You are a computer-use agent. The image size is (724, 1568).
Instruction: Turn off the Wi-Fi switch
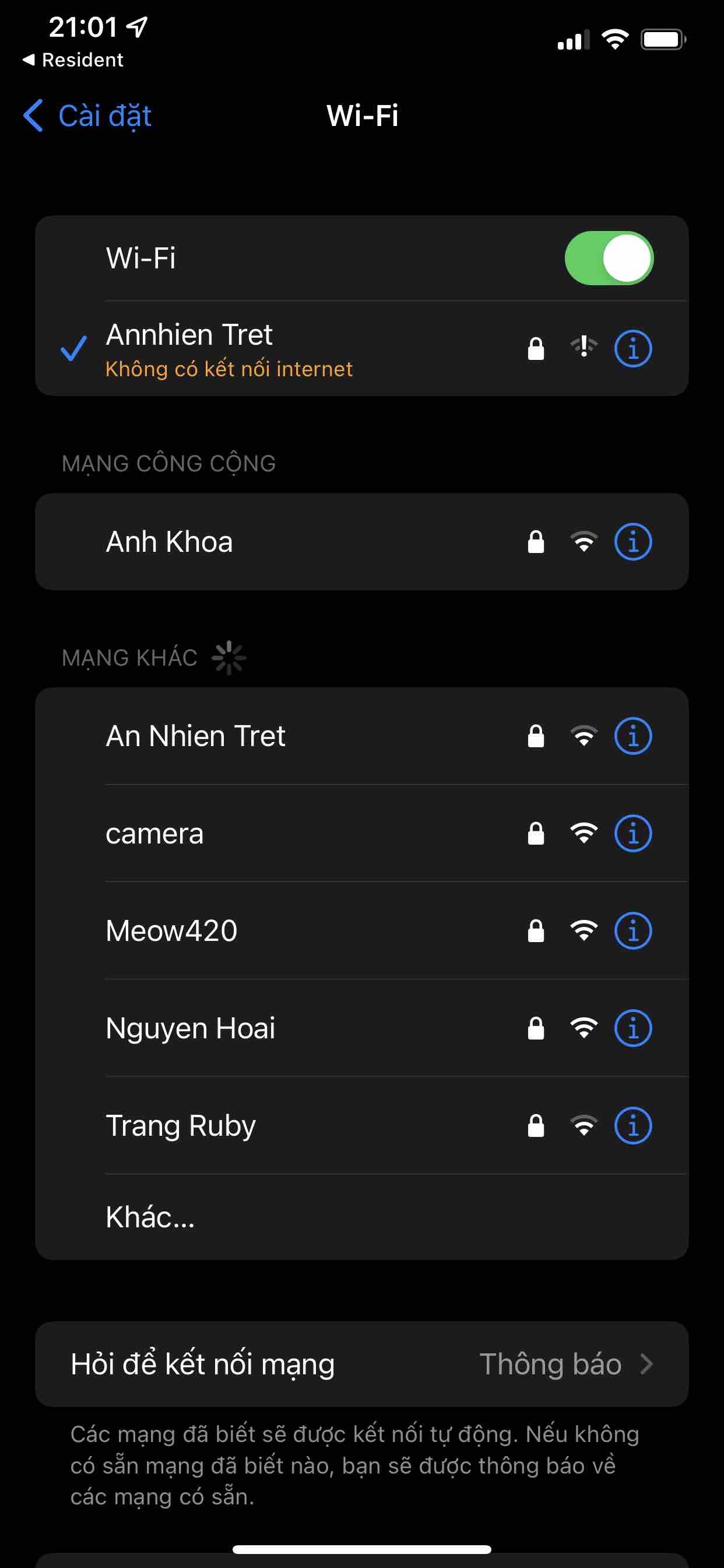click(x=609, y=258)
